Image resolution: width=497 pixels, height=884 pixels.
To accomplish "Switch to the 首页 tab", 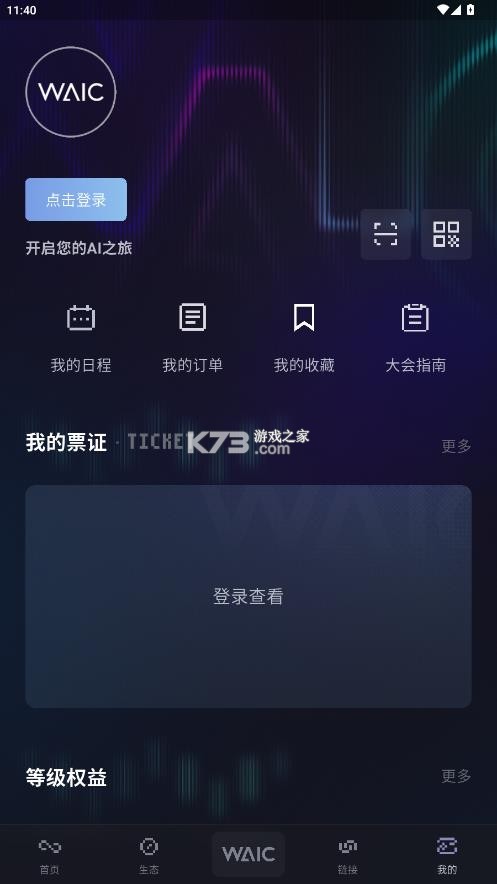I will point(50,855).
